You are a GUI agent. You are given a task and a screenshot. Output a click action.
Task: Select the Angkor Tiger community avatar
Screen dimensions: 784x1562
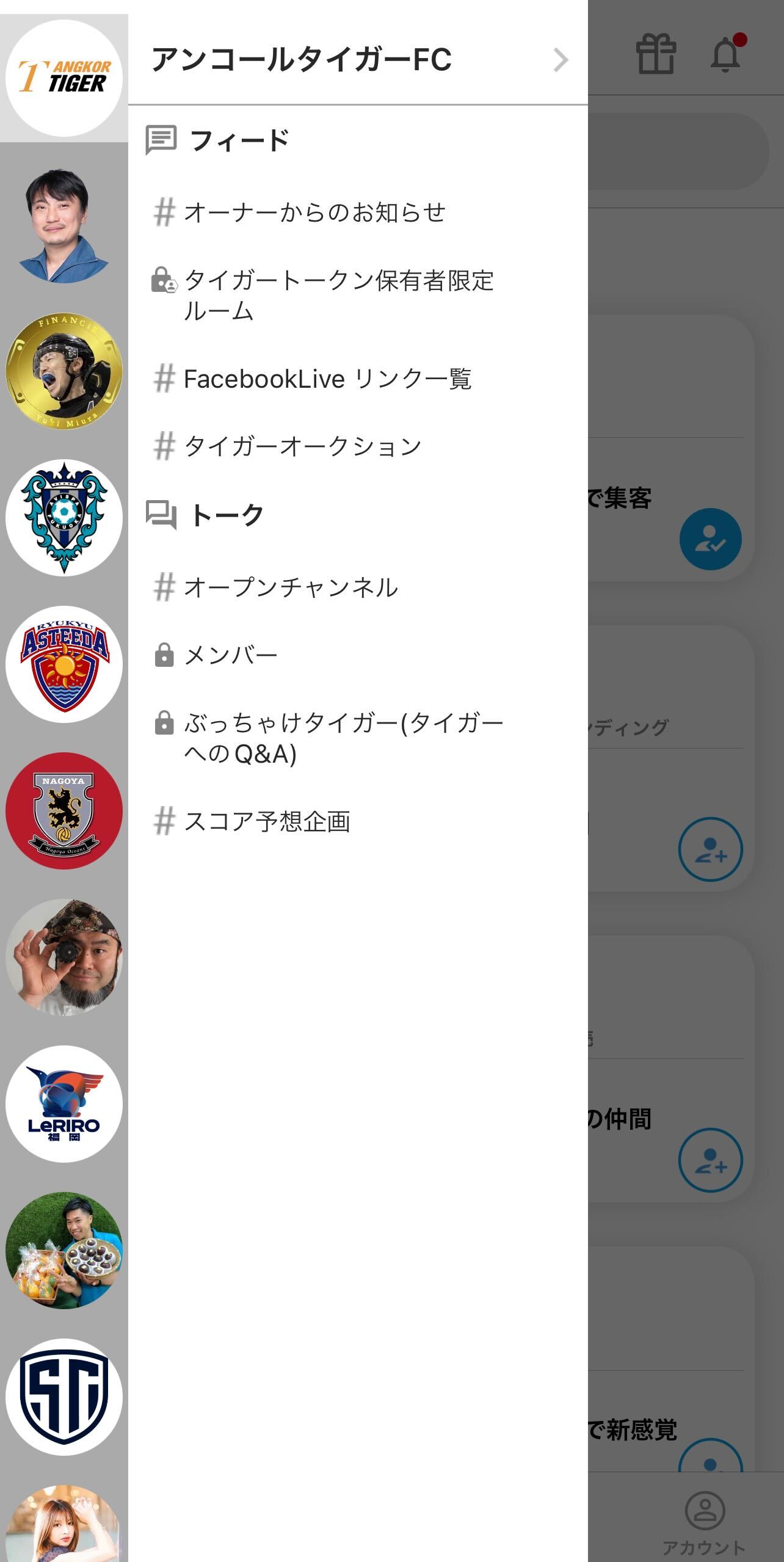click(x=64, y=78)
